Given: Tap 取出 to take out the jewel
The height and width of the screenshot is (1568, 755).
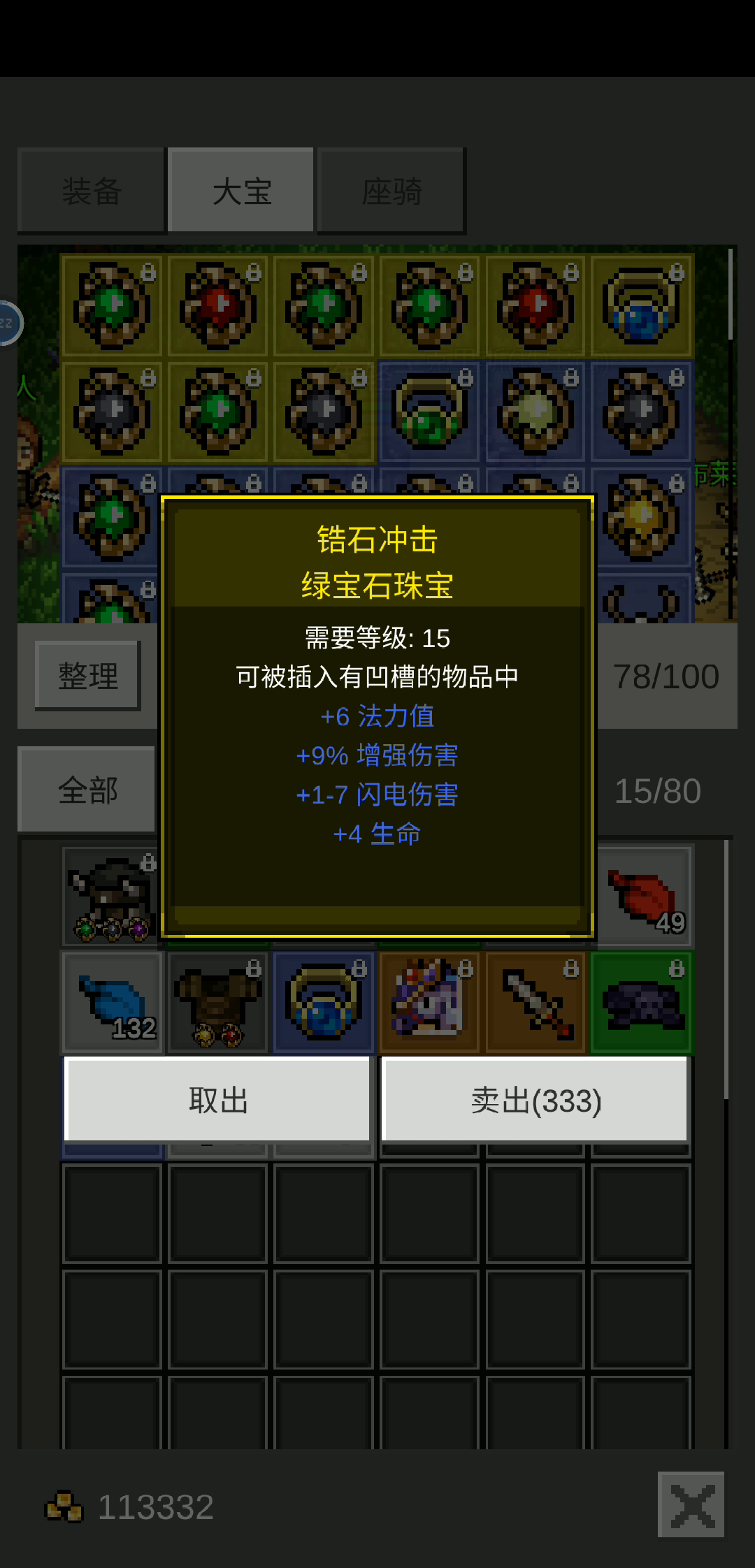Looking at the screenshot, I should click(217, 1100).
